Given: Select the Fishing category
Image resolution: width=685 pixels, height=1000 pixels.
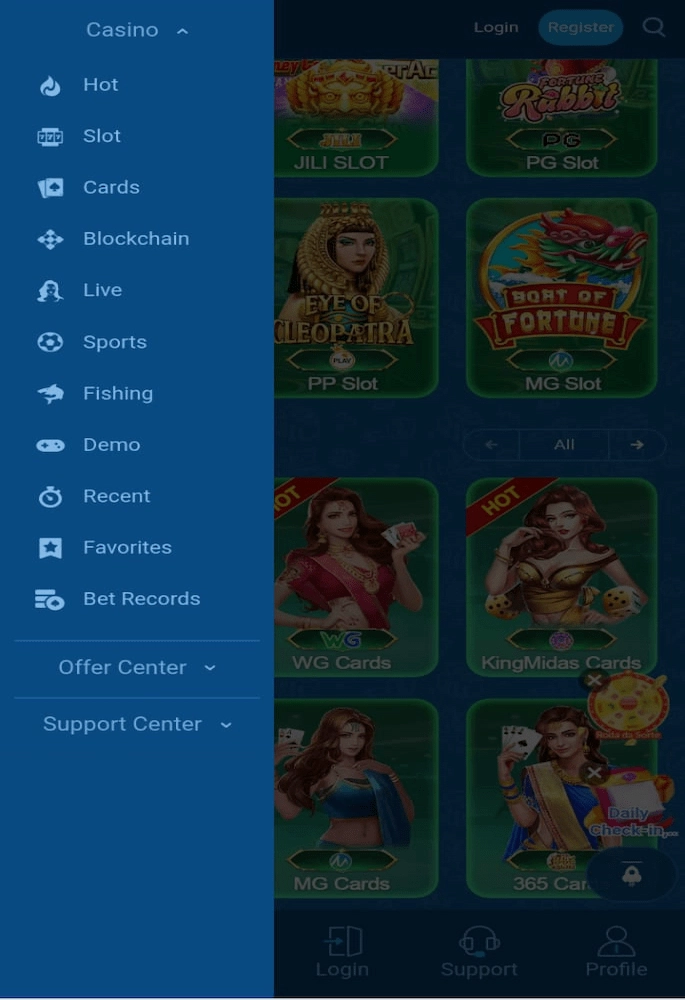Looking at the screenshot, I should (117, 393).
